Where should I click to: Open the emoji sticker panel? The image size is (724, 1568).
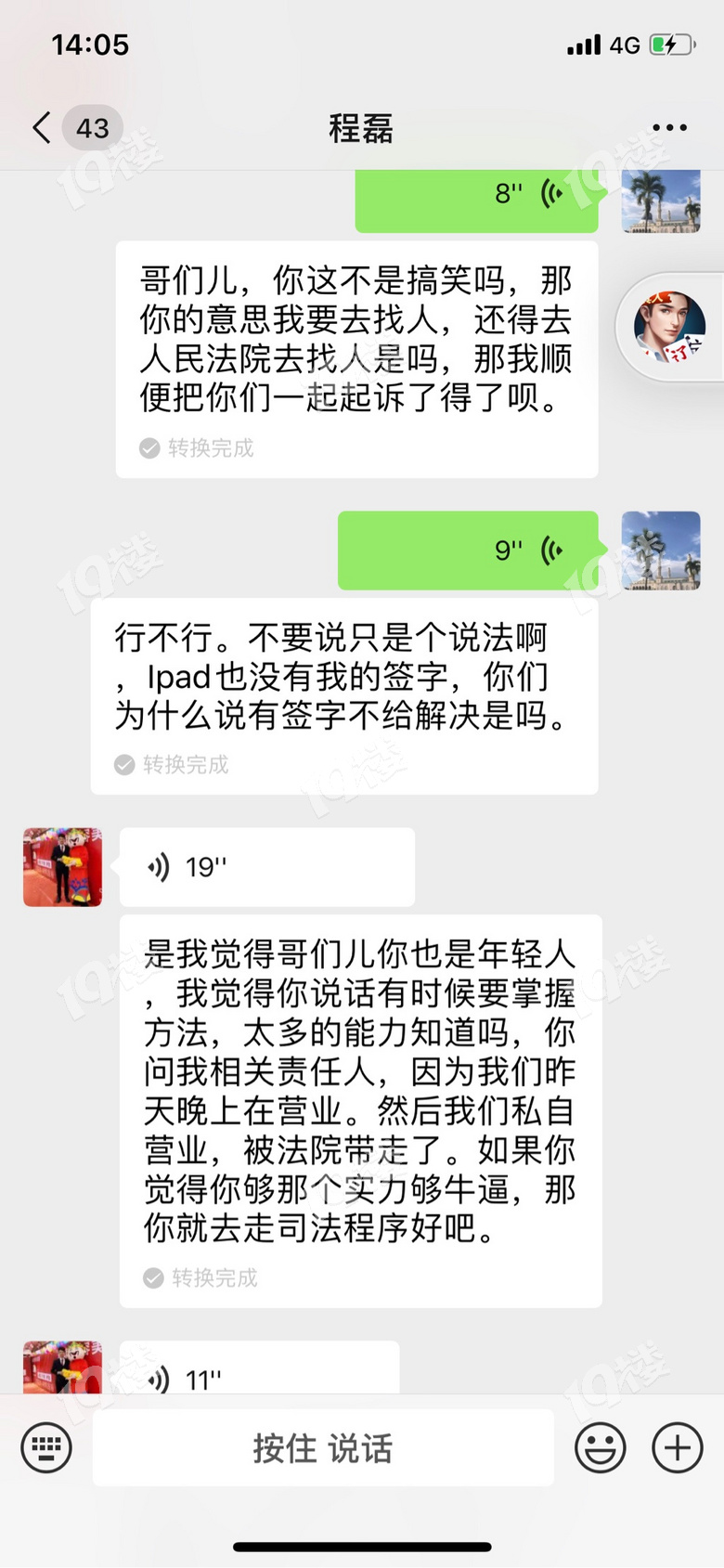point(601,1447)
